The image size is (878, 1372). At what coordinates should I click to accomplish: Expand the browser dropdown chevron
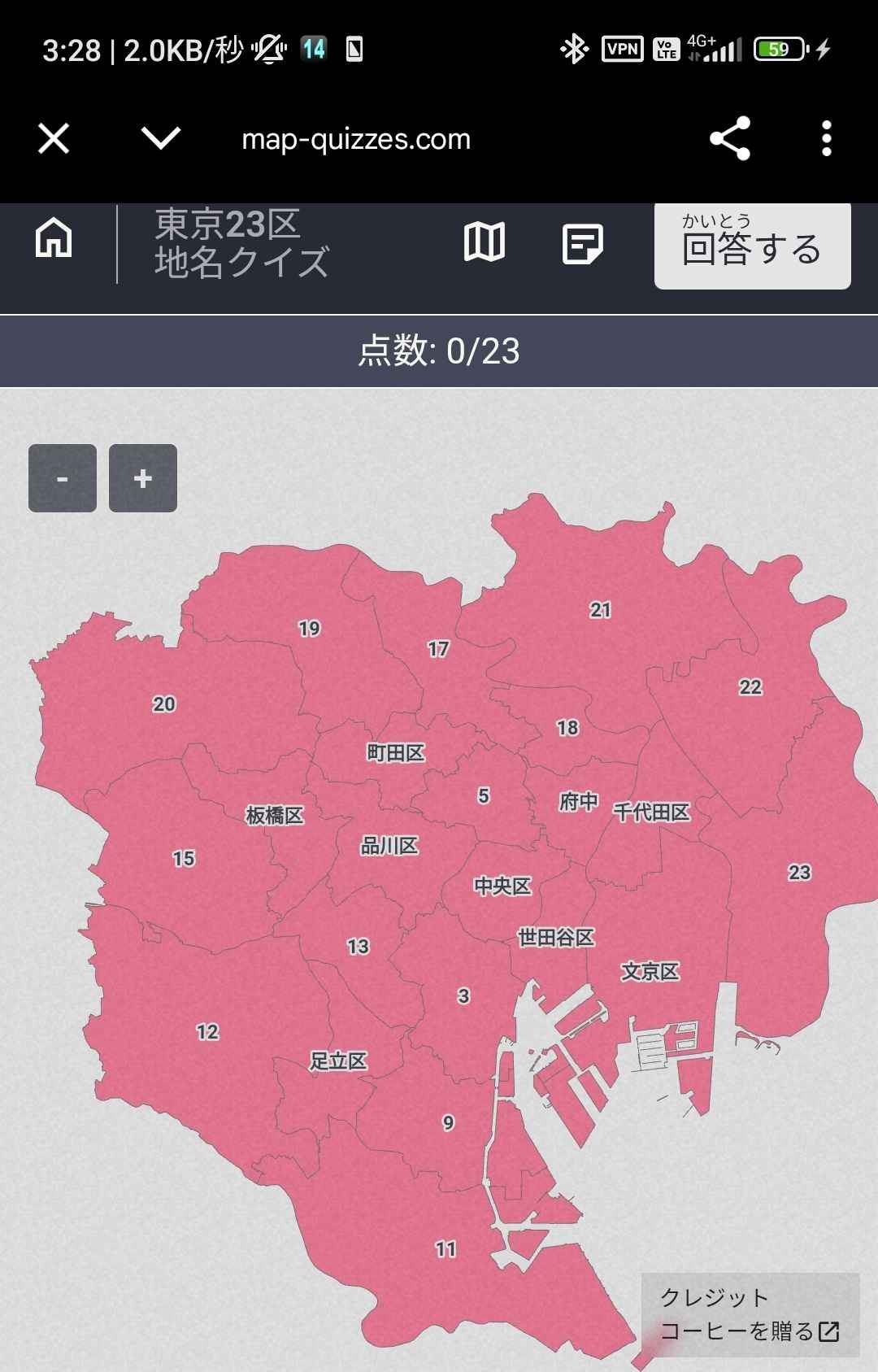(161, 137)
